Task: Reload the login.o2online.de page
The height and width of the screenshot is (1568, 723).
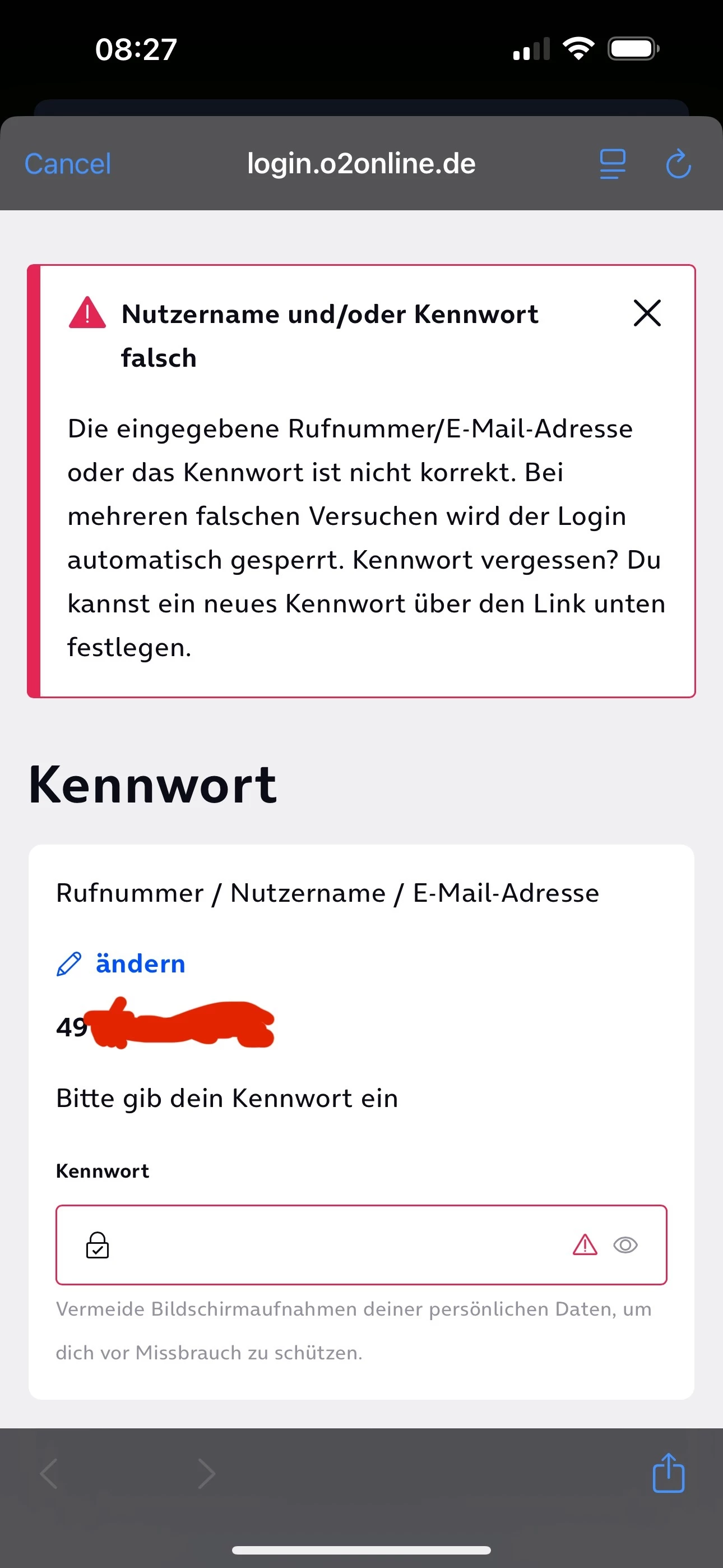Action: [678, 164]
